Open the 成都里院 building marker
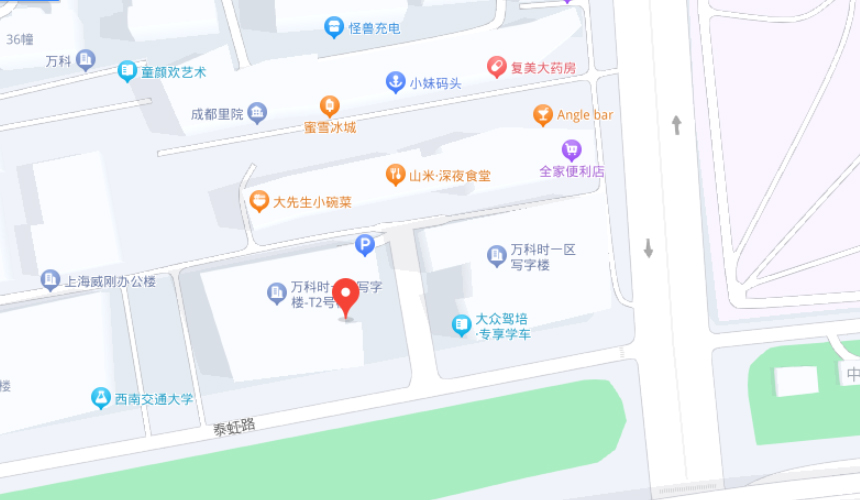This screenshot has width=860, height=500. point(257,112)
